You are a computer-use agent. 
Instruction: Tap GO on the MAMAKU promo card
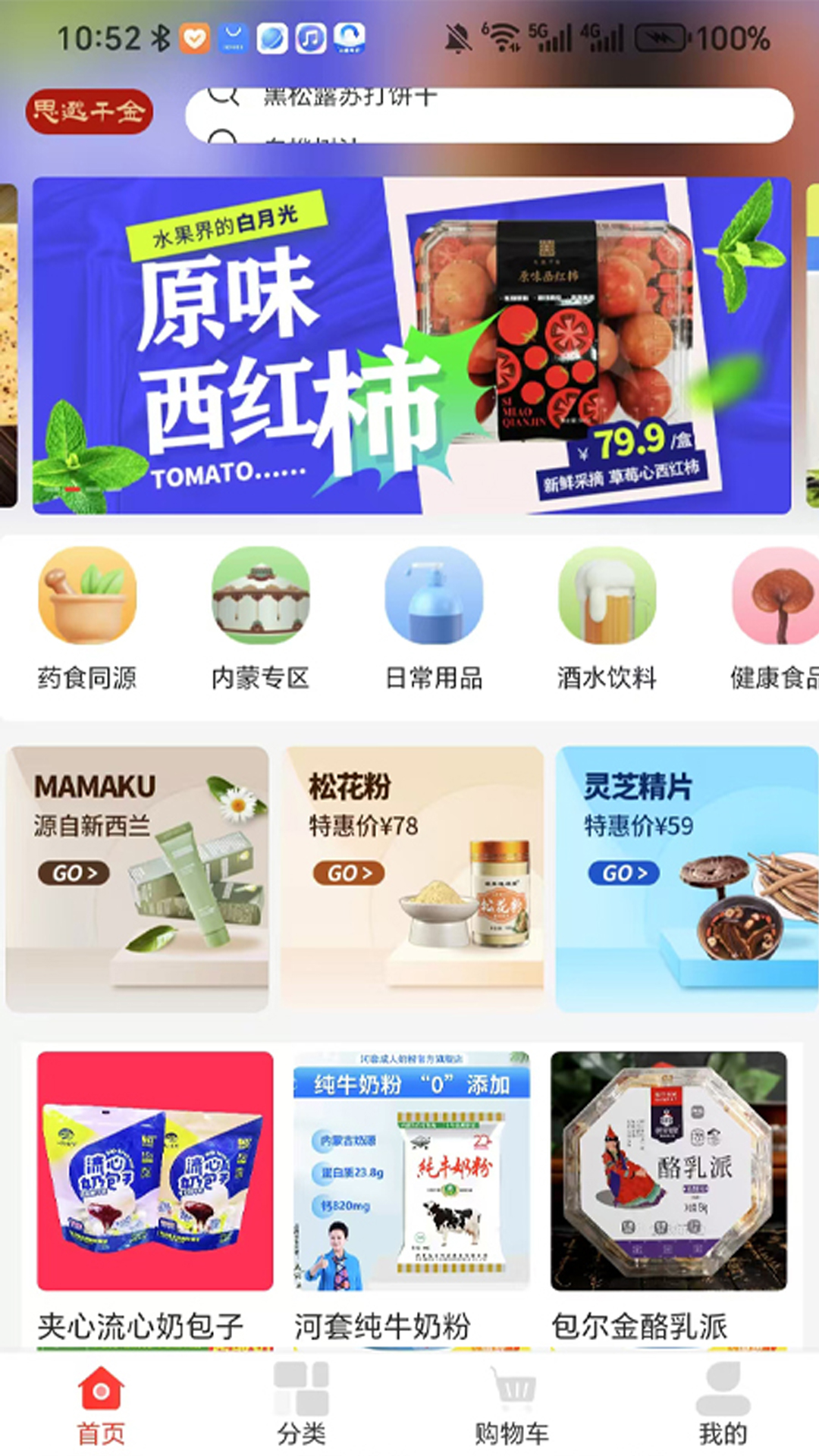(x=72, y=873)
